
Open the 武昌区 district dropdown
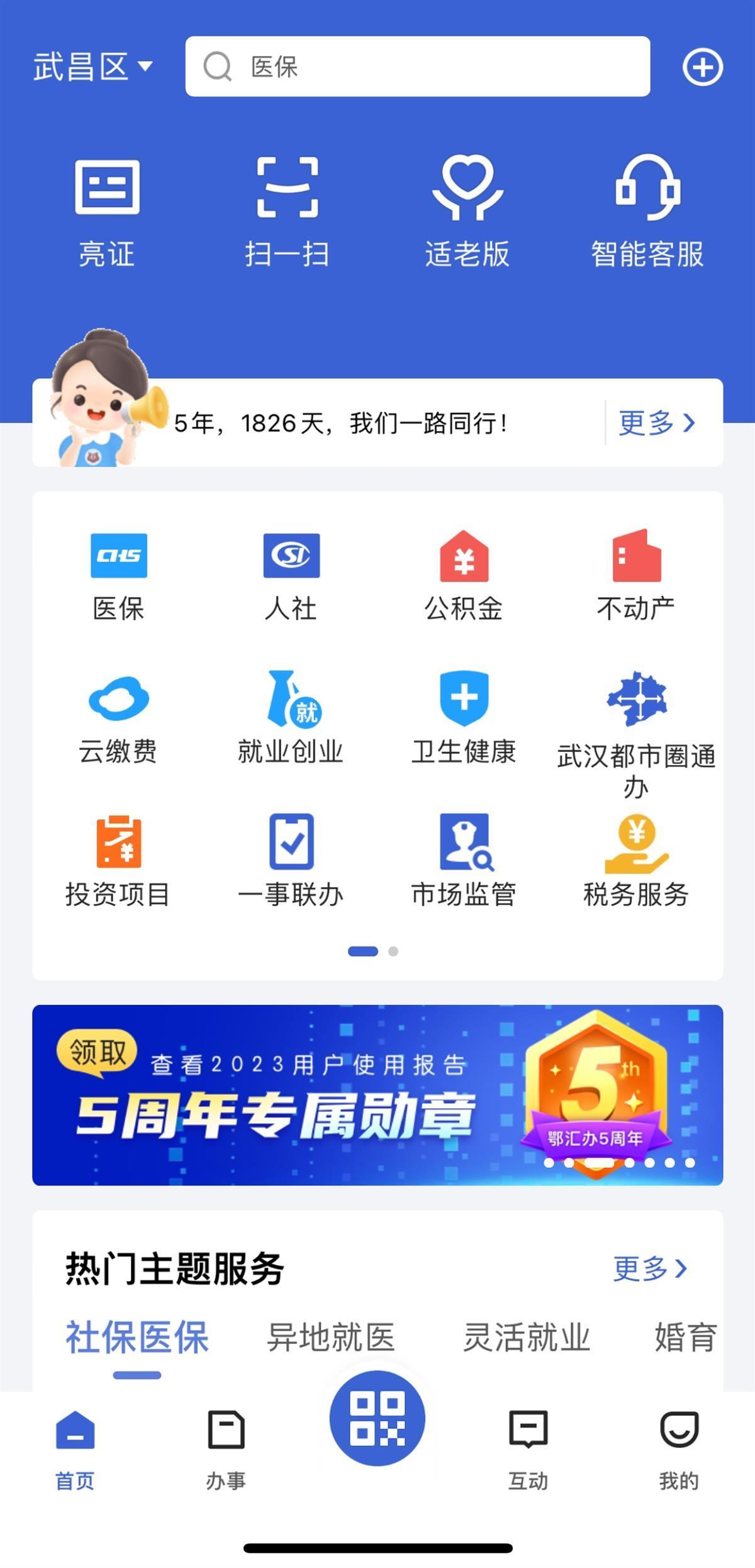(92, 67)
